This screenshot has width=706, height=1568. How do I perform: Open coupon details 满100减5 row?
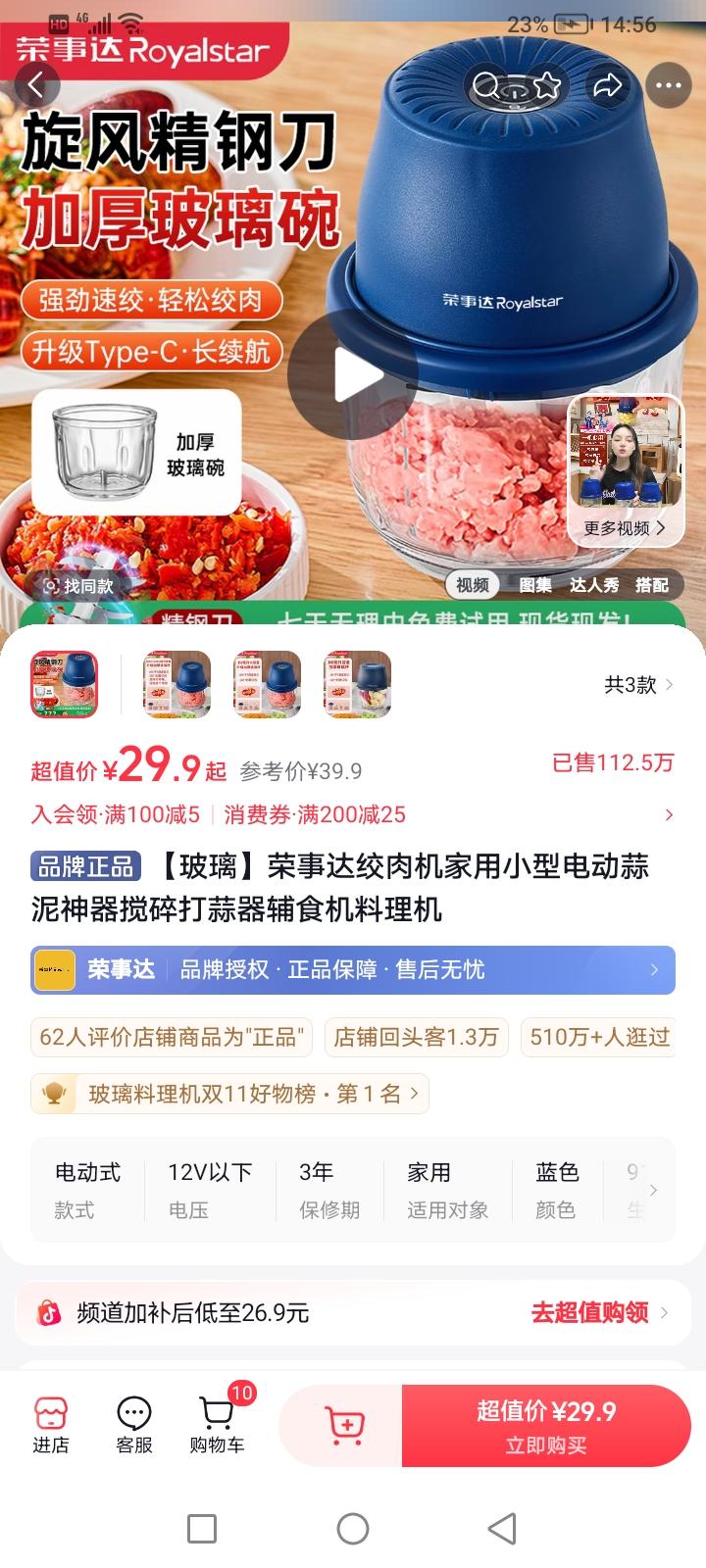pos(353,814)
